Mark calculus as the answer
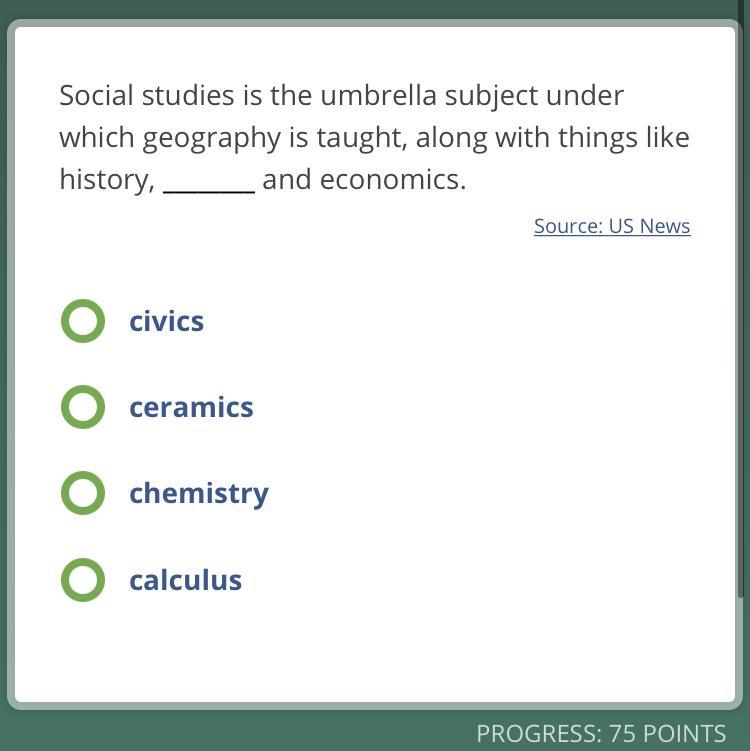This screenshot has height=751, width=750. click(83, 580)
